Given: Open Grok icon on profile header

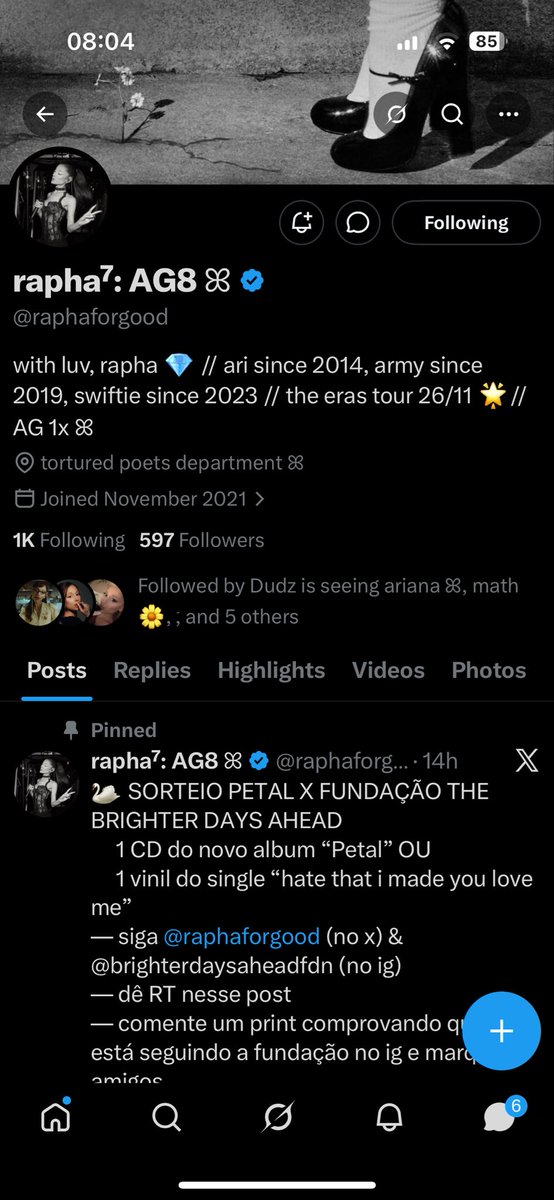Looking at the screenshot, I should click(396, 114).
